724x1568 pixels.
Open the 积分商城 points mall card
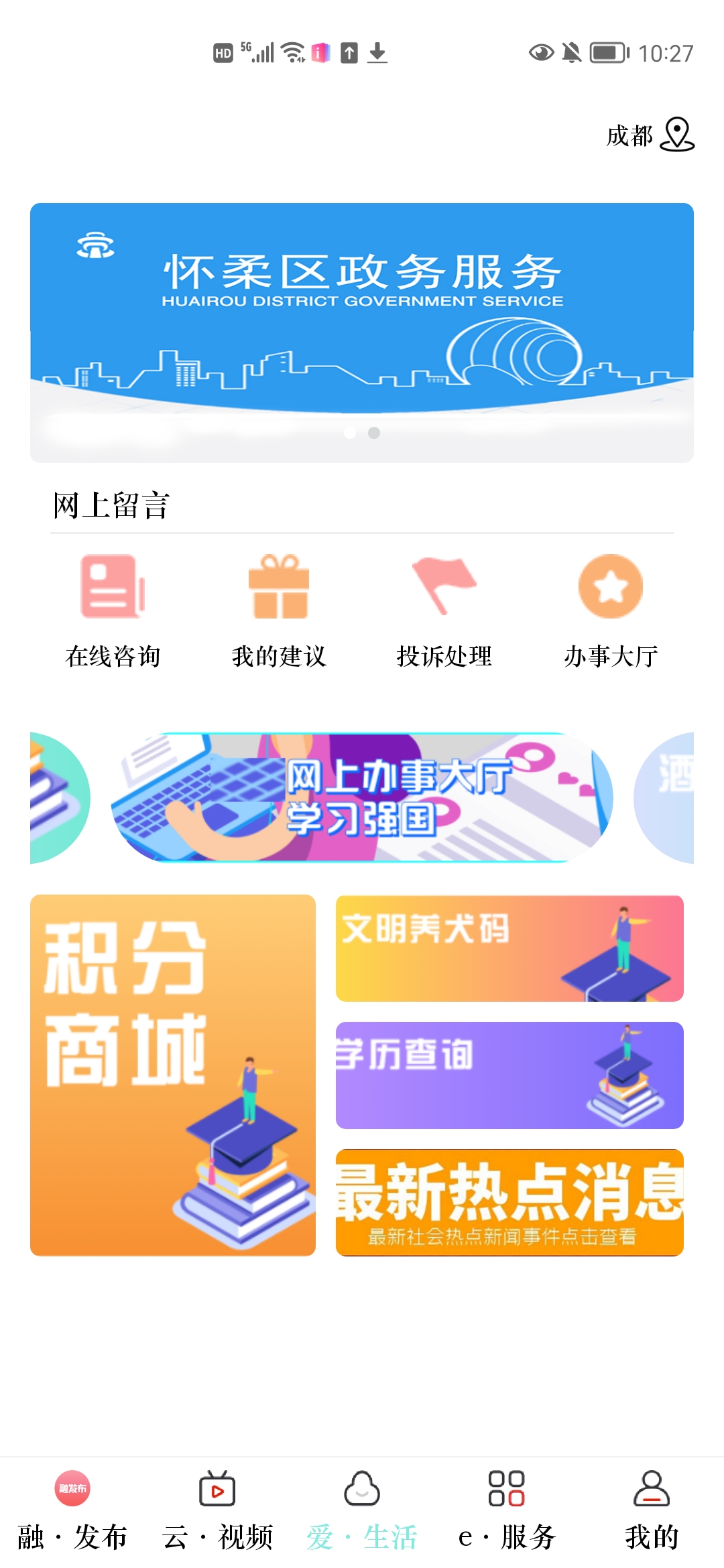click(173, 1075)
